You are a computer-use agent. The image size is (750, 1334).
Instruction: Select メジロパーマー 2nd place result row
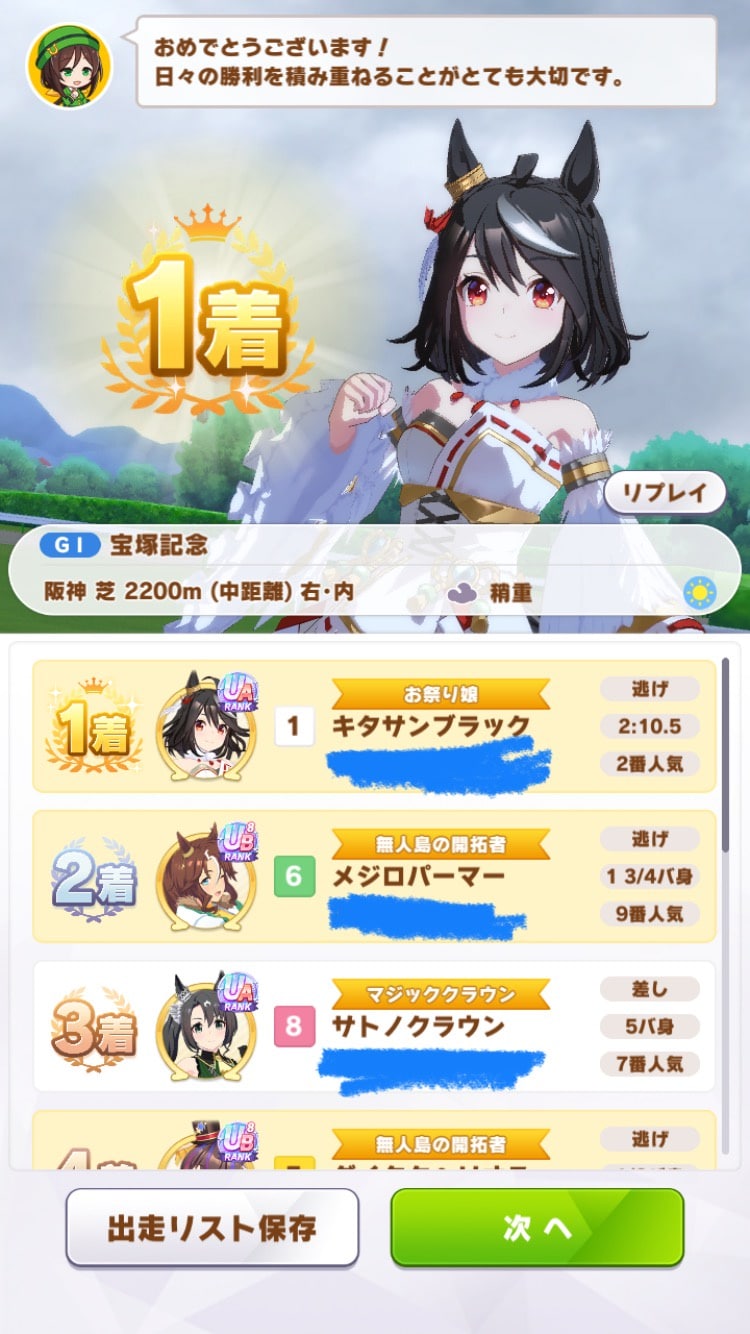point(374,876)
